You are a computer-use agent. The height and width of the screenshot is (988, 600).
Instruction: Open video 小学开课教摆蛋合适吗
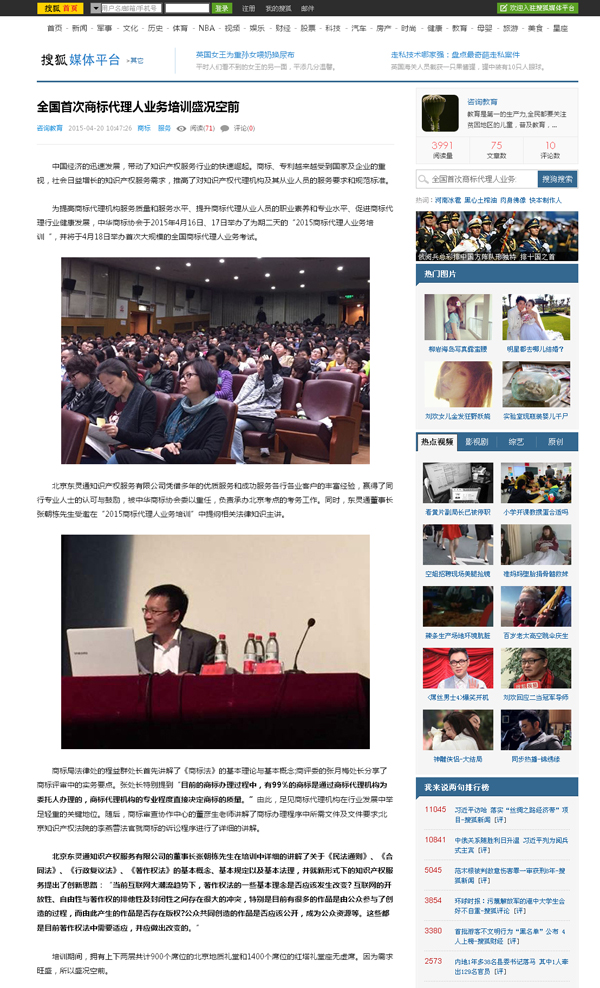(536, 511)
